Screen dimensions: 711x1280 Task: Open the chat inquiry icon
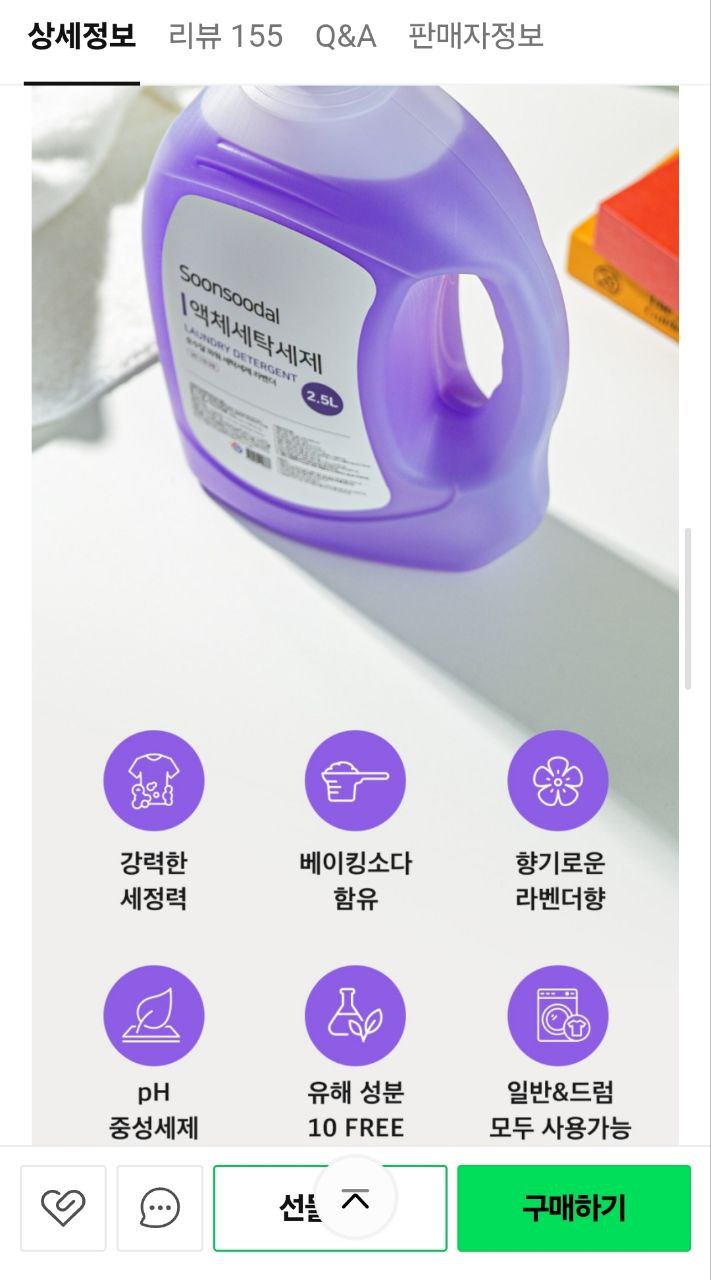[x=160, y=1208]
